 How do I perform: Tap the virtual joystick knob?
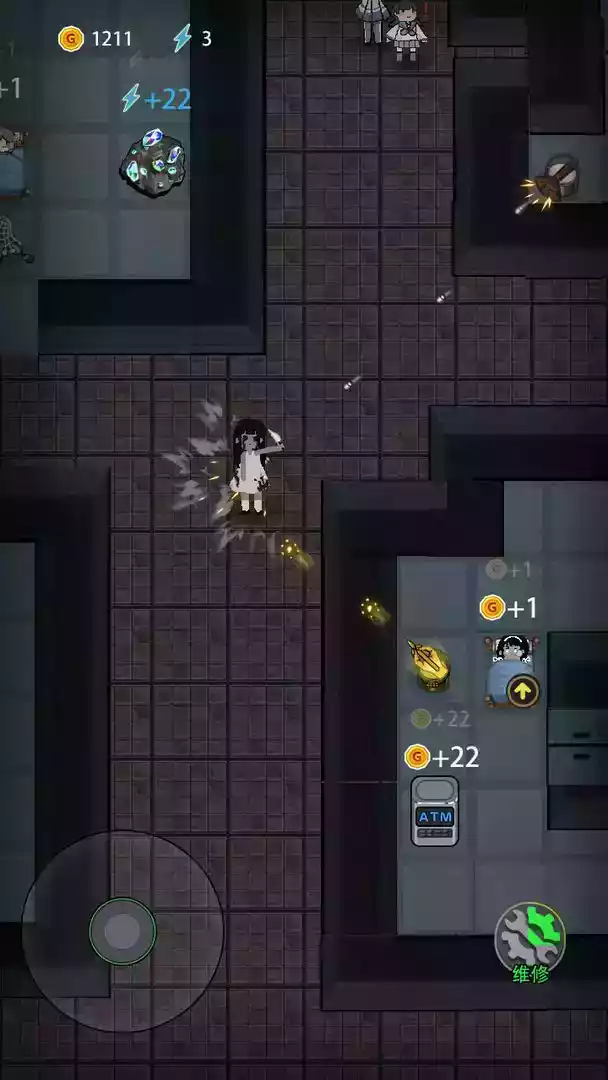click(x=122, y=932)
